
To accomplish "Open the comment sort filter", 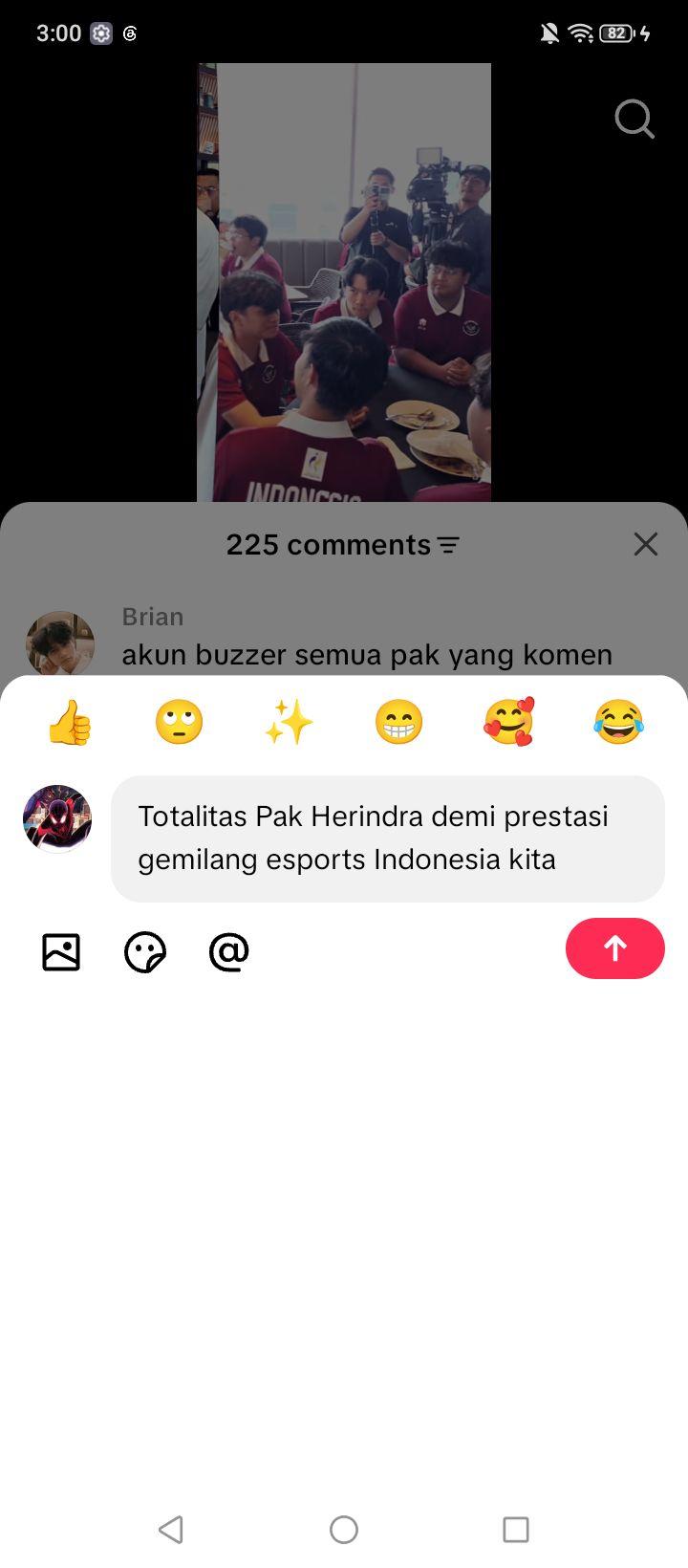I will [448, 545].
